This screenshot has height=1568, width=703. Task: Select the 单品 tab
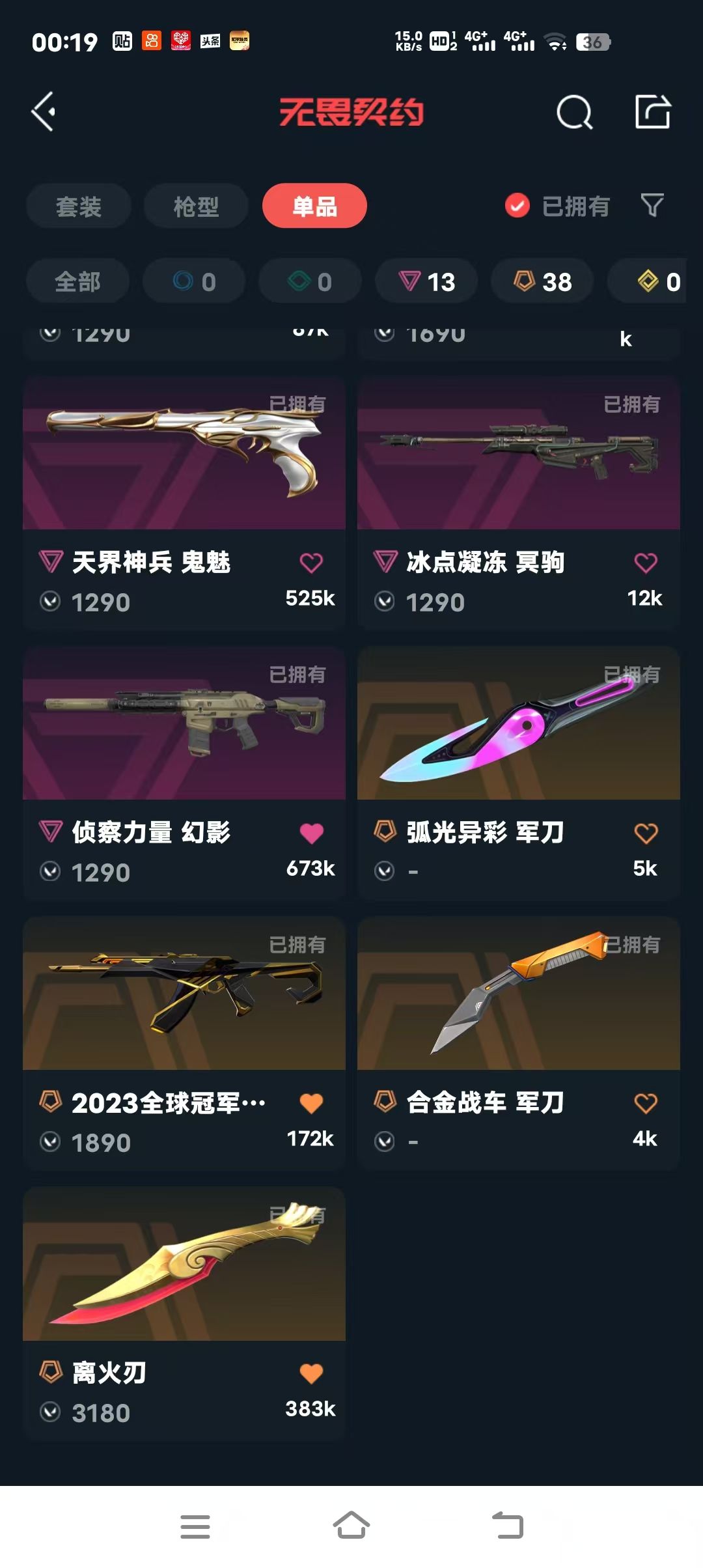[314, 206]
